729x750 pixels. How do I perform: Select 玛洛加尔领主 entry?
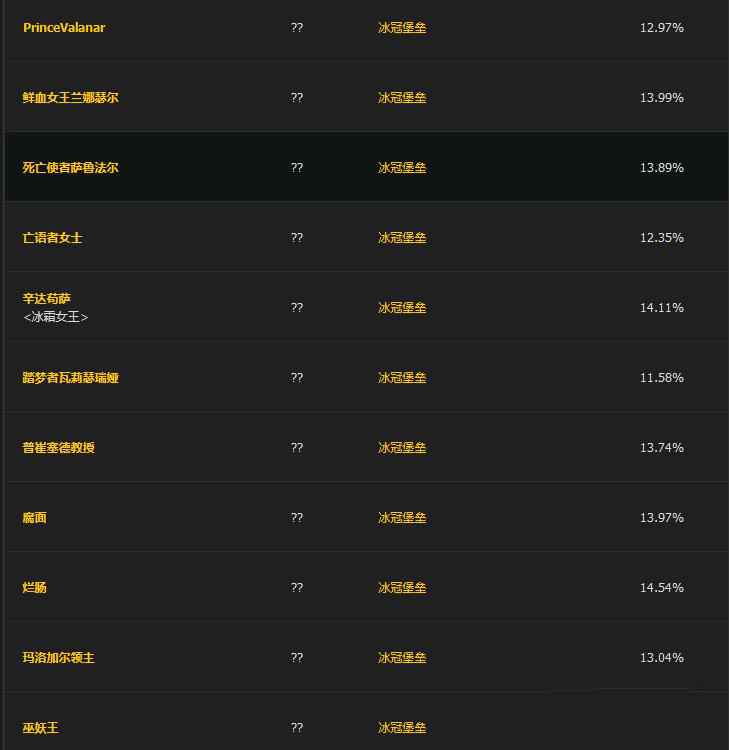[x=59, y=658]
